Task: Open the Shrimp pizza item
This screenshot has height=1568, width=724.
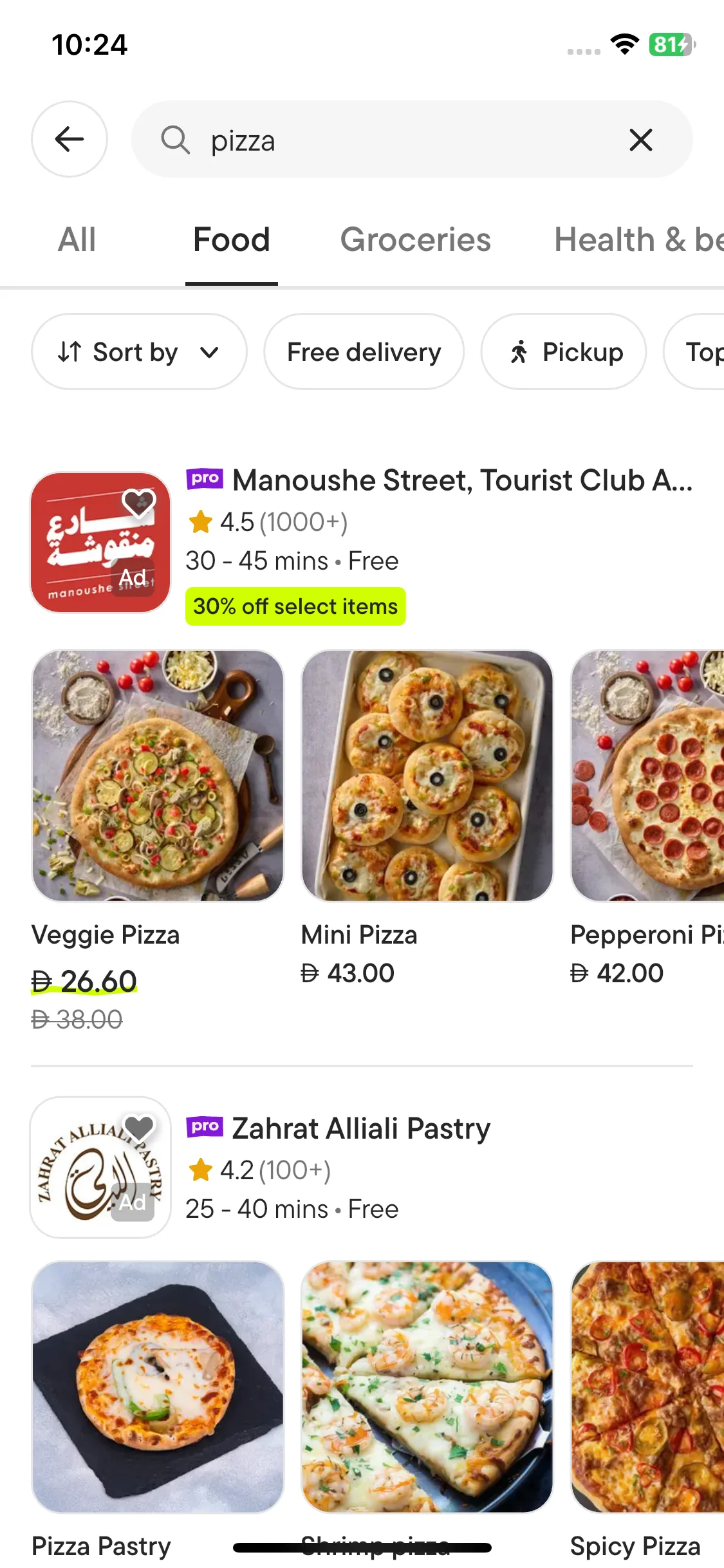Action: tap(427, 1386)
